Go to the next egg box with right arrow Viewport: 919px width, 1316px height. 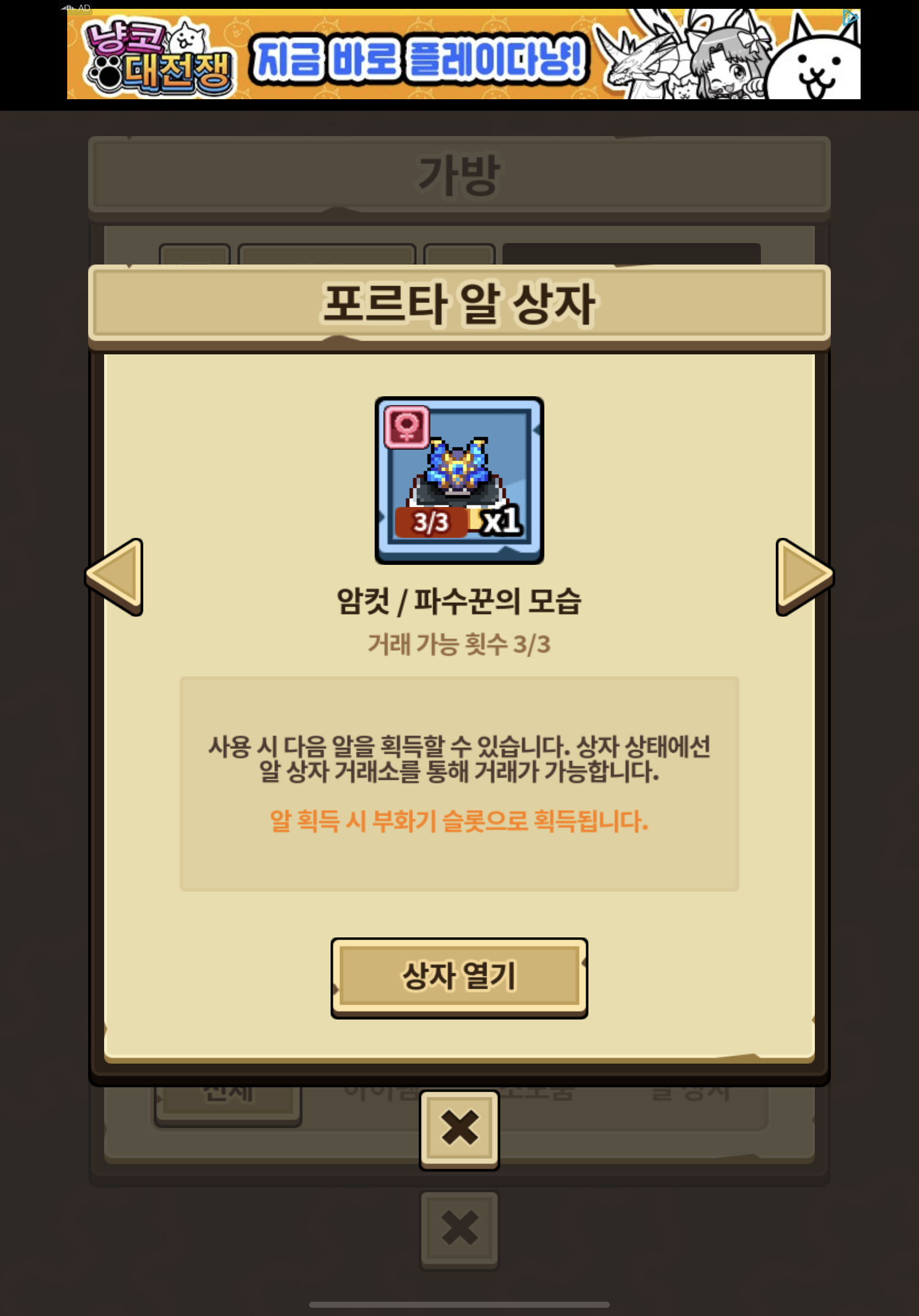[803, 576]
